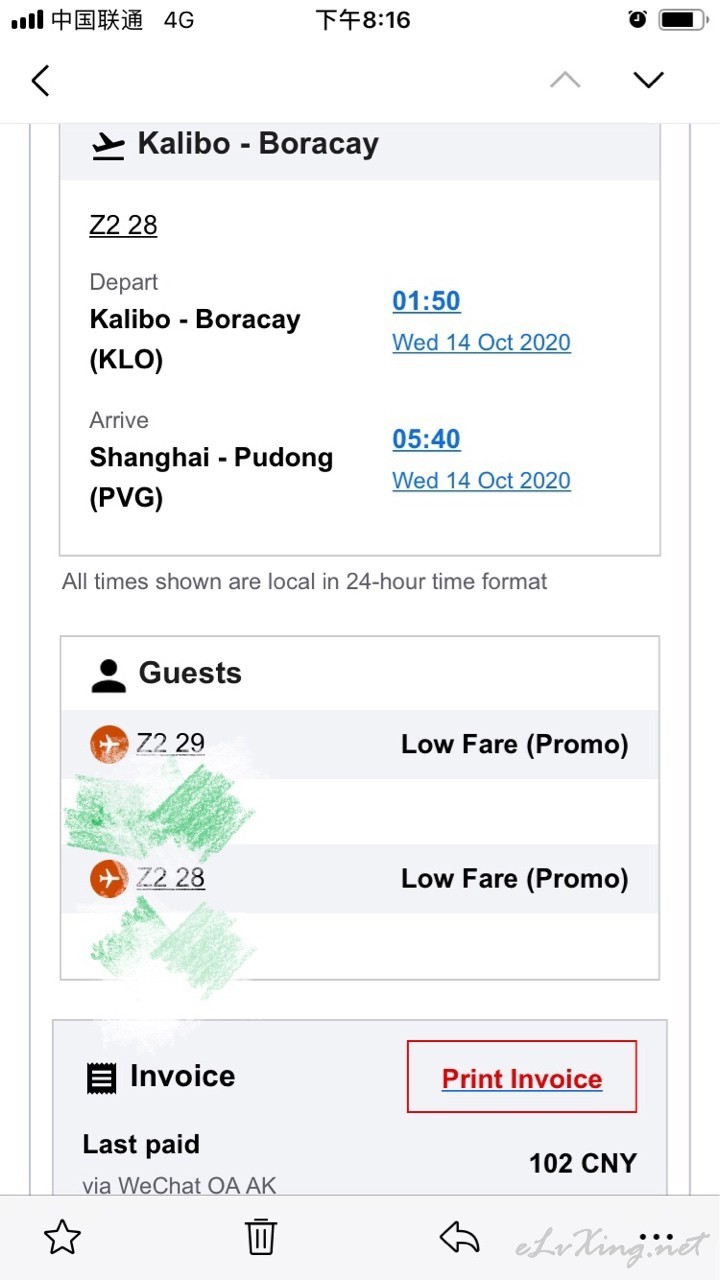This screenshot has height=1280, width=720.
Task: Star this email
Action: click(62, 1237)
